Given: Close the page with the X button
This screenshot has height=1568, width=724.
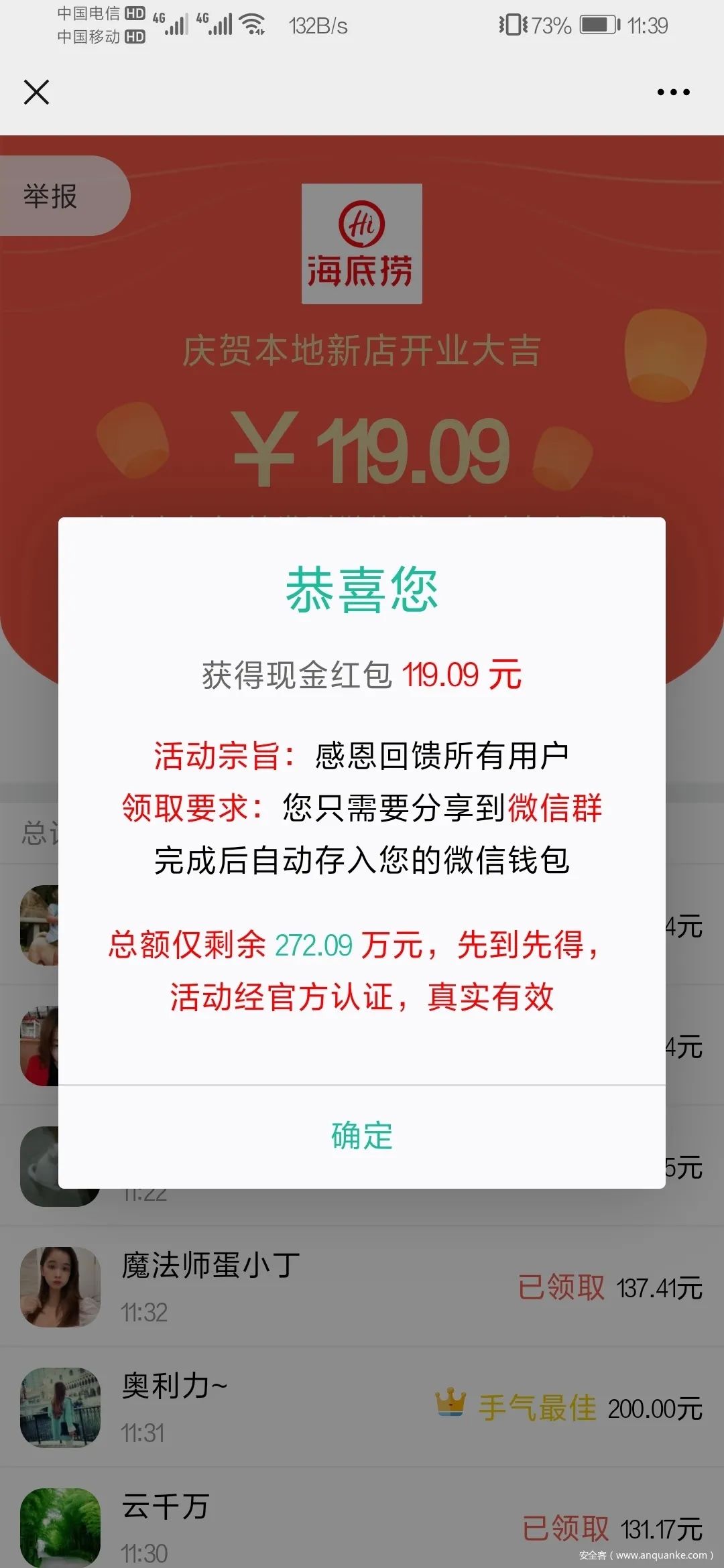Looking at the screenshot, I should [x=37, y=92].
